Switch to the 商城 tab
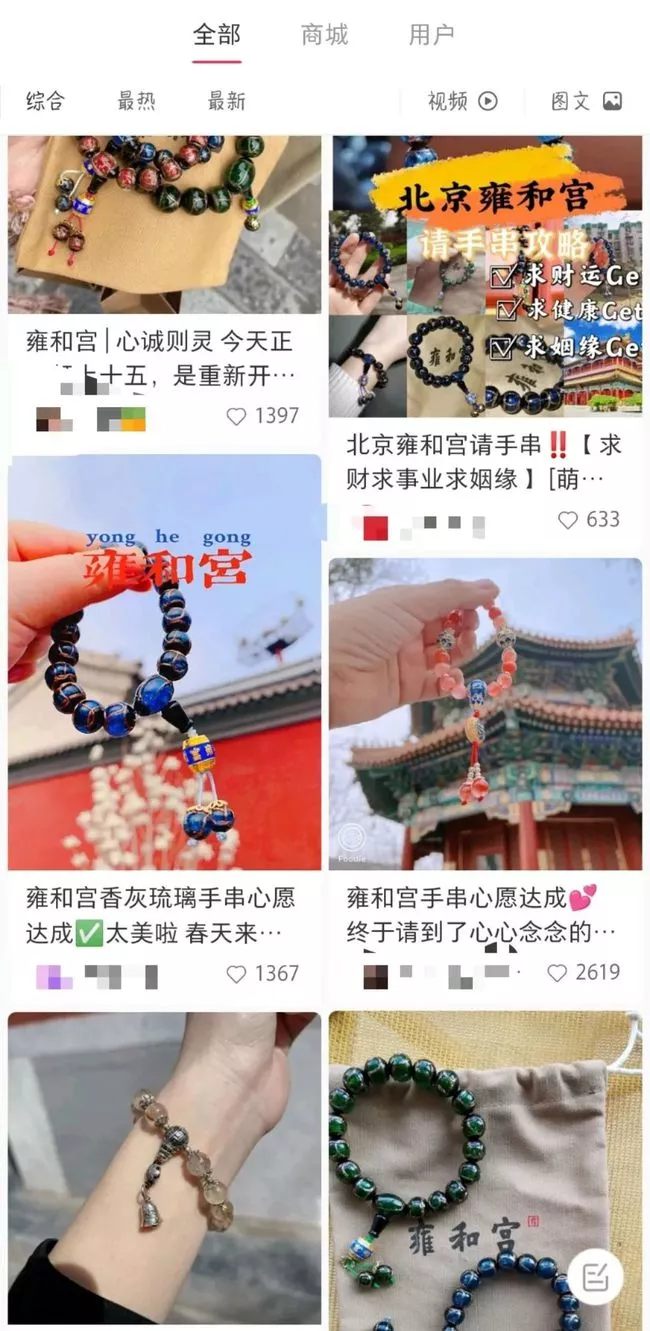Viewport: 650px width, 1331px height. [x=324, y=35]
